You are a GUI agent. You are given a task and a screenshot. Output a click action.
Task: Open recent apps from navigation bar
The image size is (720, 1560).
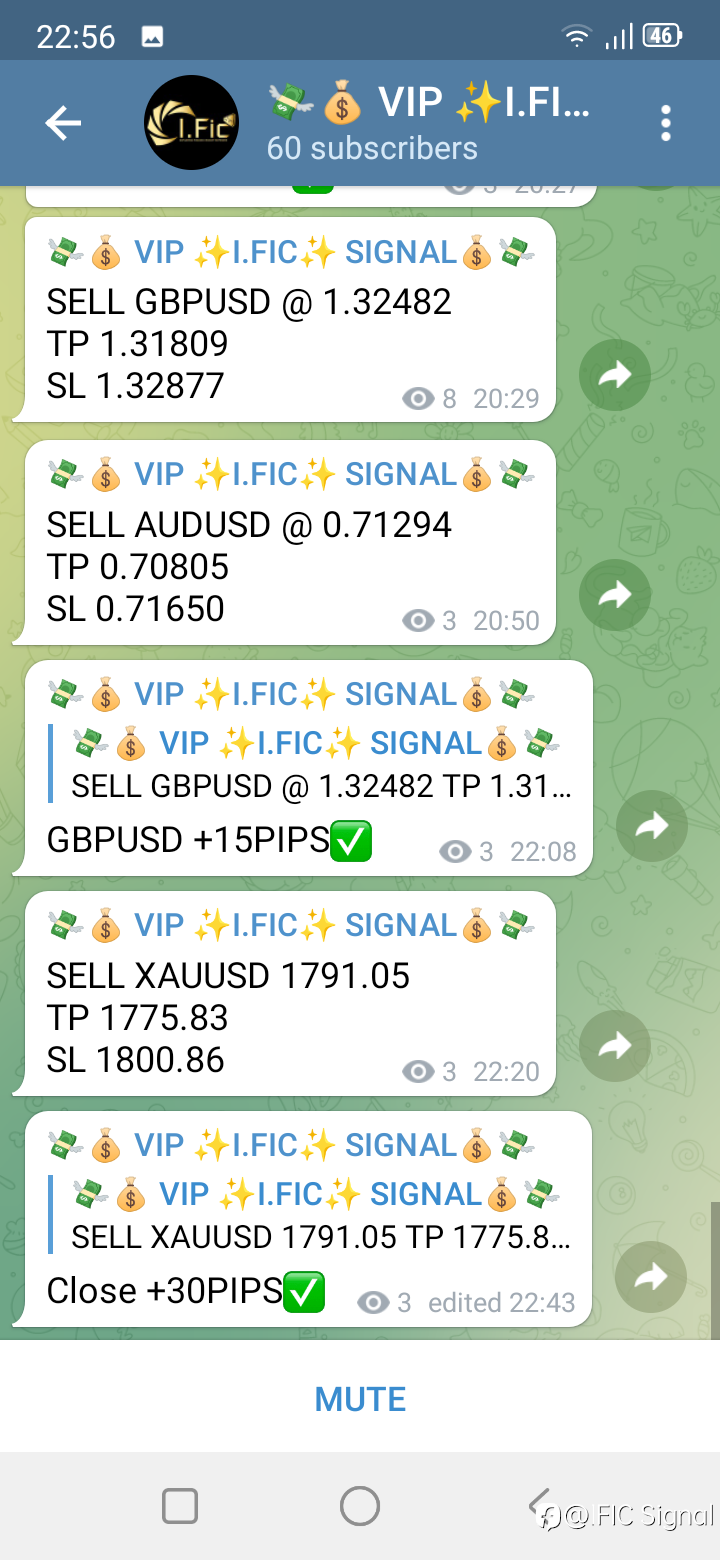coord(180,1505)
